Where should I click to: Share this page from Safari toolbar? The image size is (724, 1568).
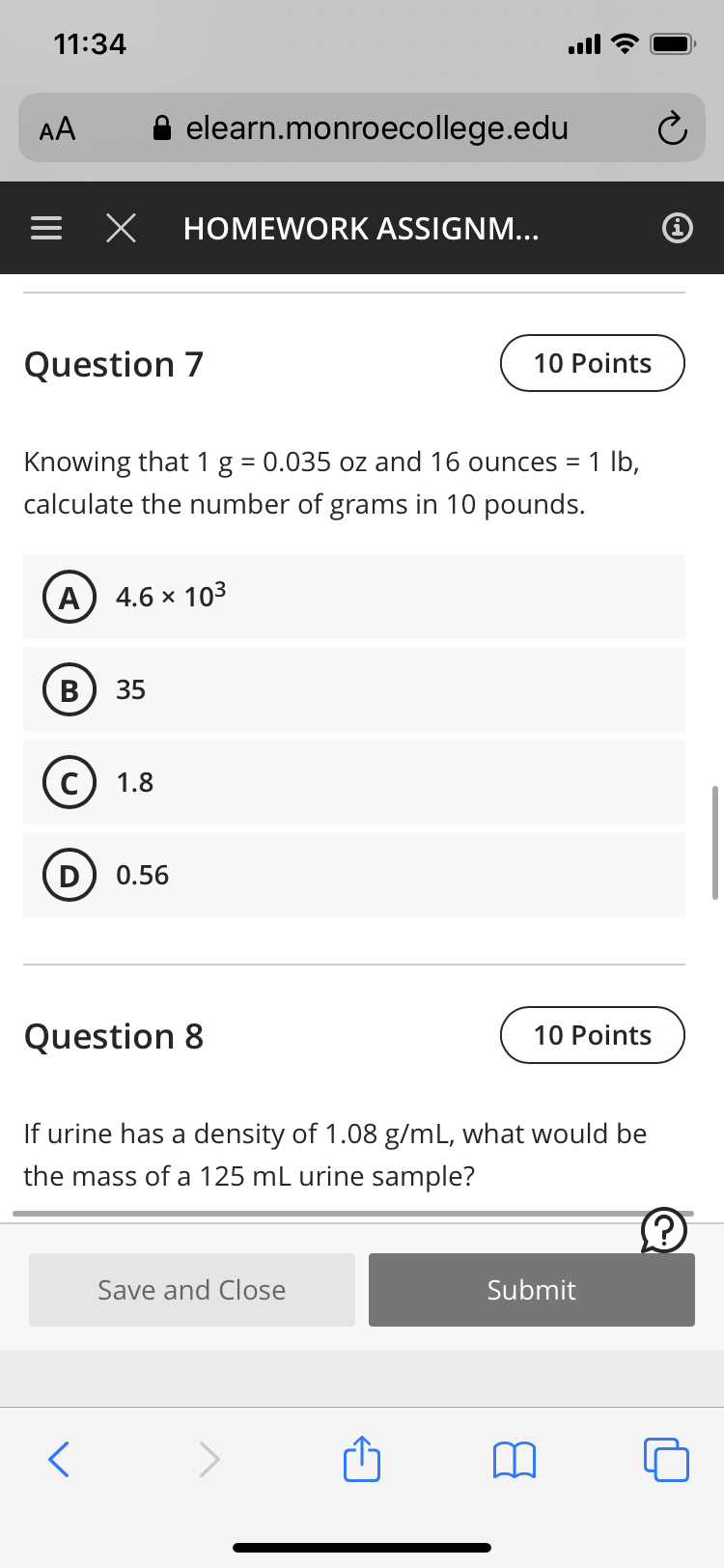pos(362,1458)
